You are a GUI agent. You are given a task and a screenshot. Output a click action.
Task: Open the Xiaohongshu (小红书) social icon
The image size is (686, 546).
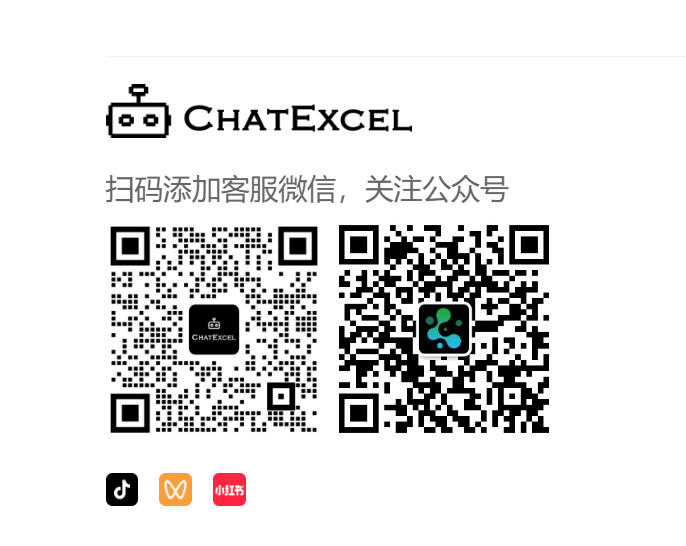(x=229, y=489)
